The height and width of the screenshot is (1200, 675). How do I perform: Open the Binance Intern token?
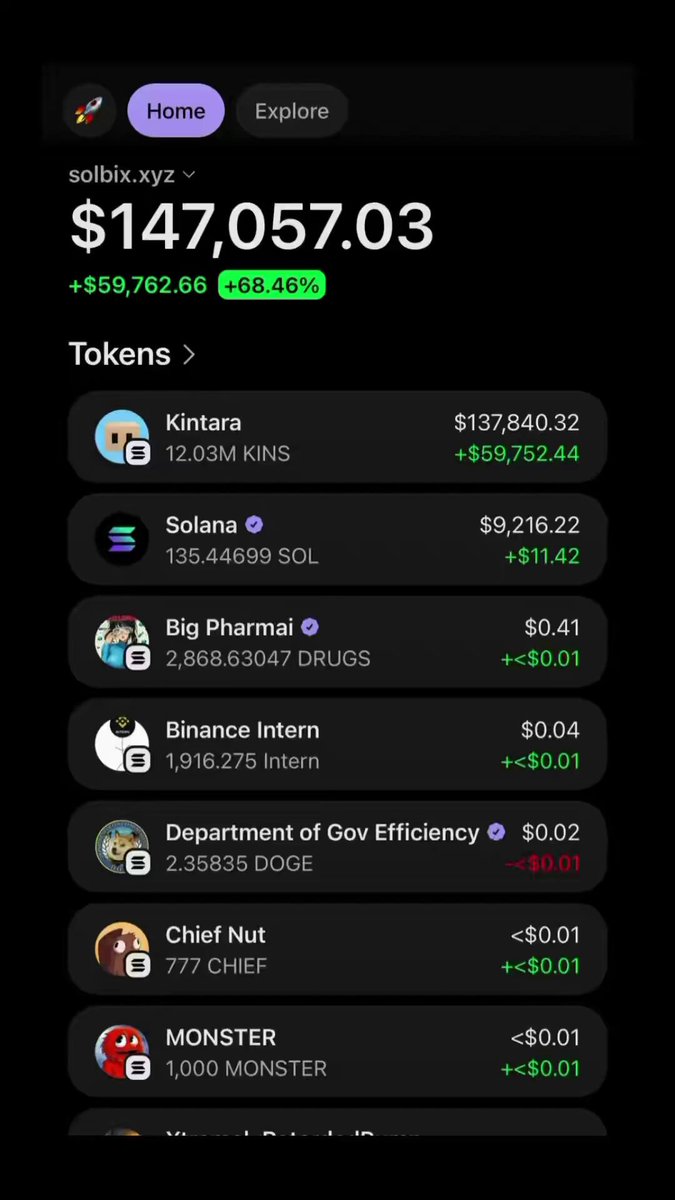tap(337, 745)
